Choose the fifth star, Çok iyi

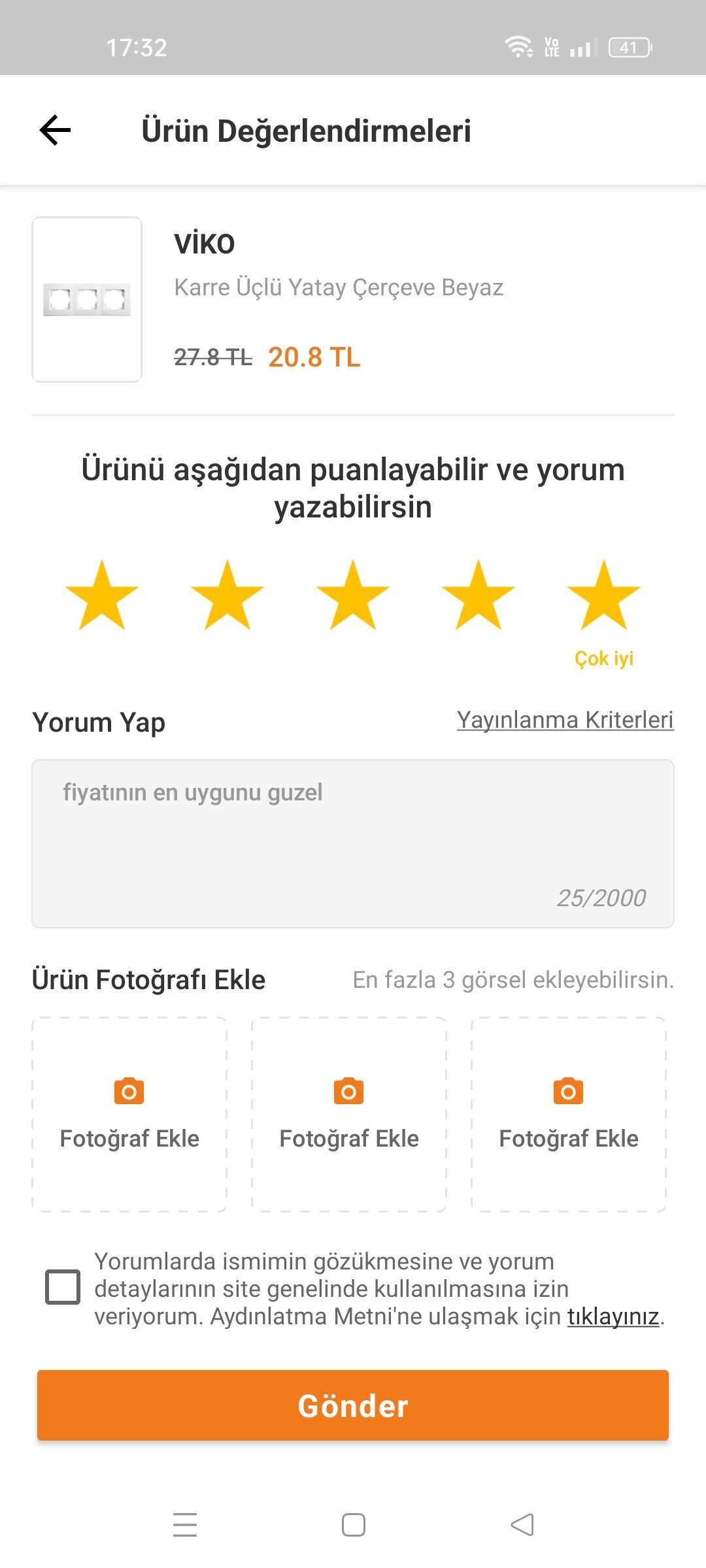(603, 595)
